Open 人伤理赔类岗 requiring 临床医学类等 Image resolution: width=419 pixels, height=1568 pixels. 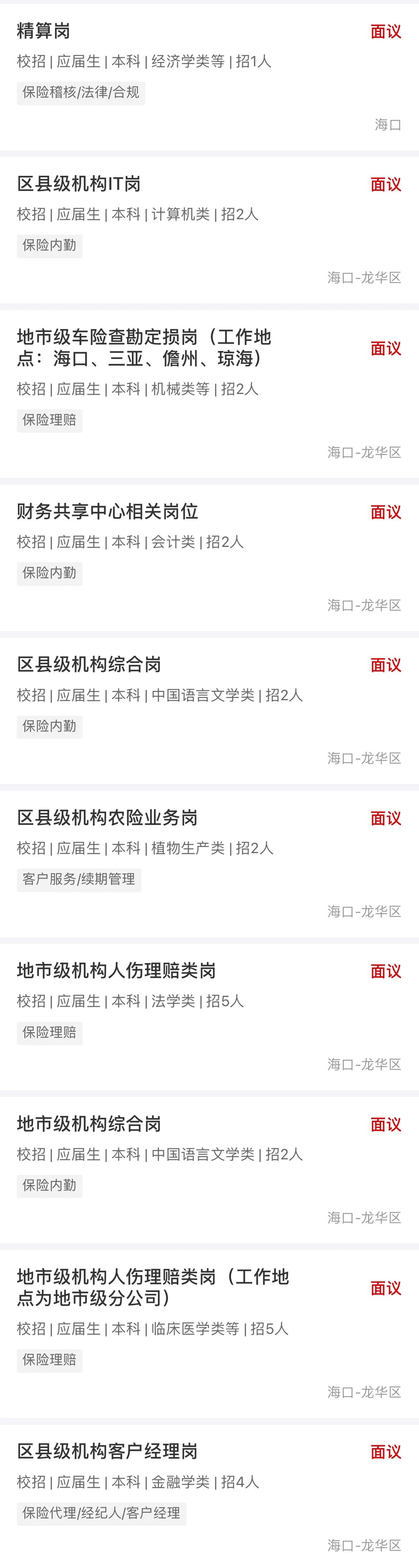152,1287
